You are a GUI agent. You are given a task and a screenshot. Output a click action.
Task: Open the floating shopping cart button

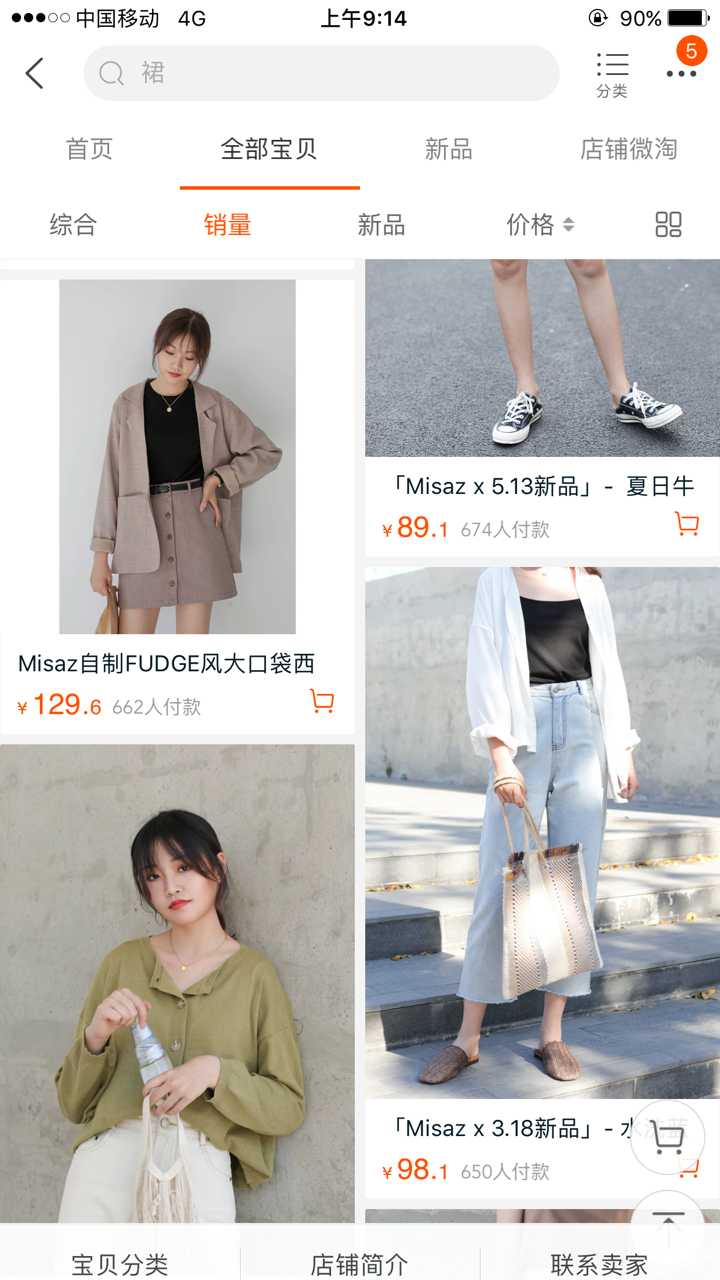[667, 1137]
